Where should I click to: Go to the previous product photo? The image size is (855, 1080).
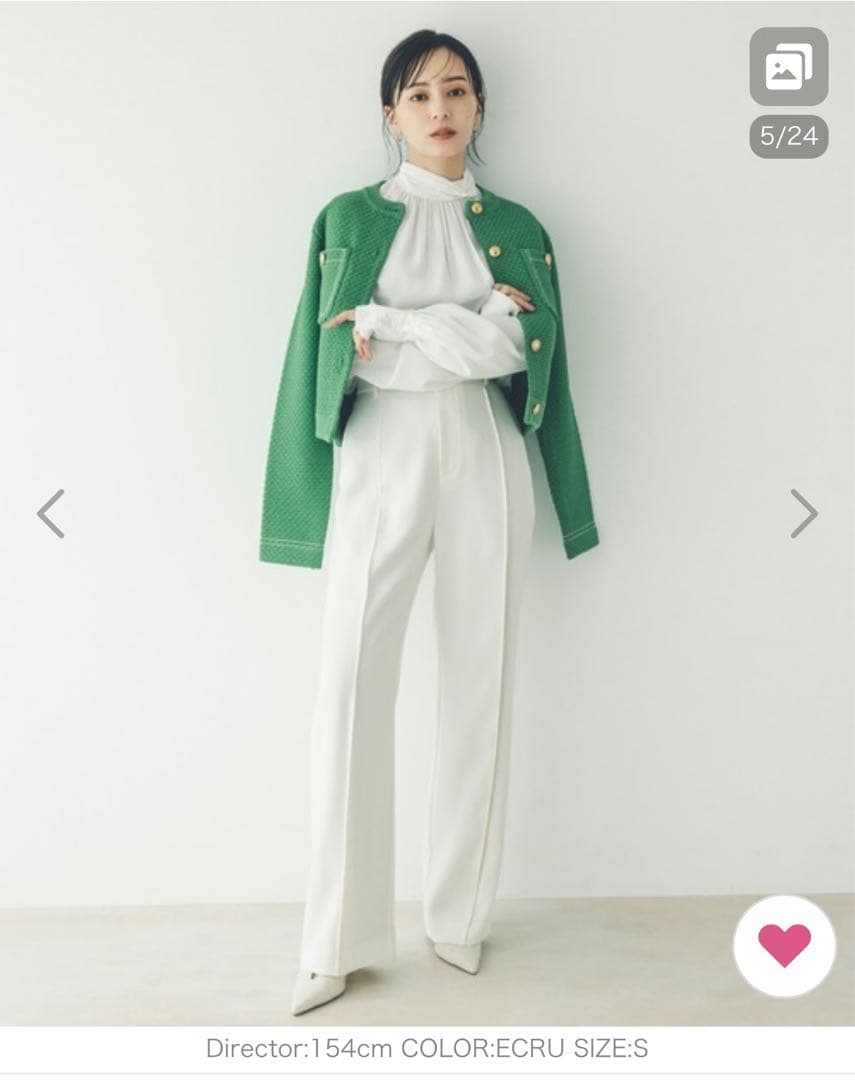[51, 514]
